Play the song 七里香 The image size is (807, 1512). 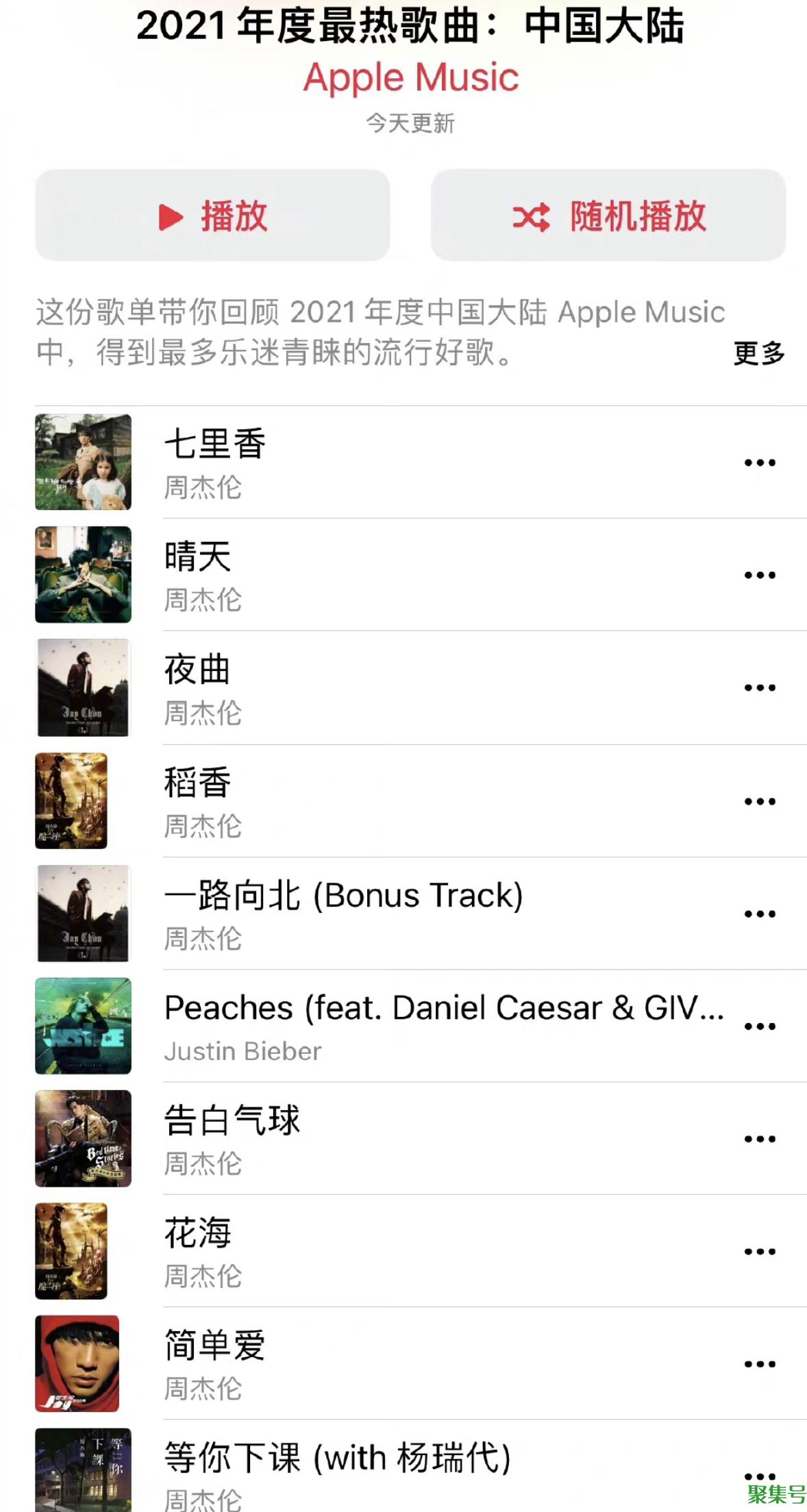click(x=215, y=444)
